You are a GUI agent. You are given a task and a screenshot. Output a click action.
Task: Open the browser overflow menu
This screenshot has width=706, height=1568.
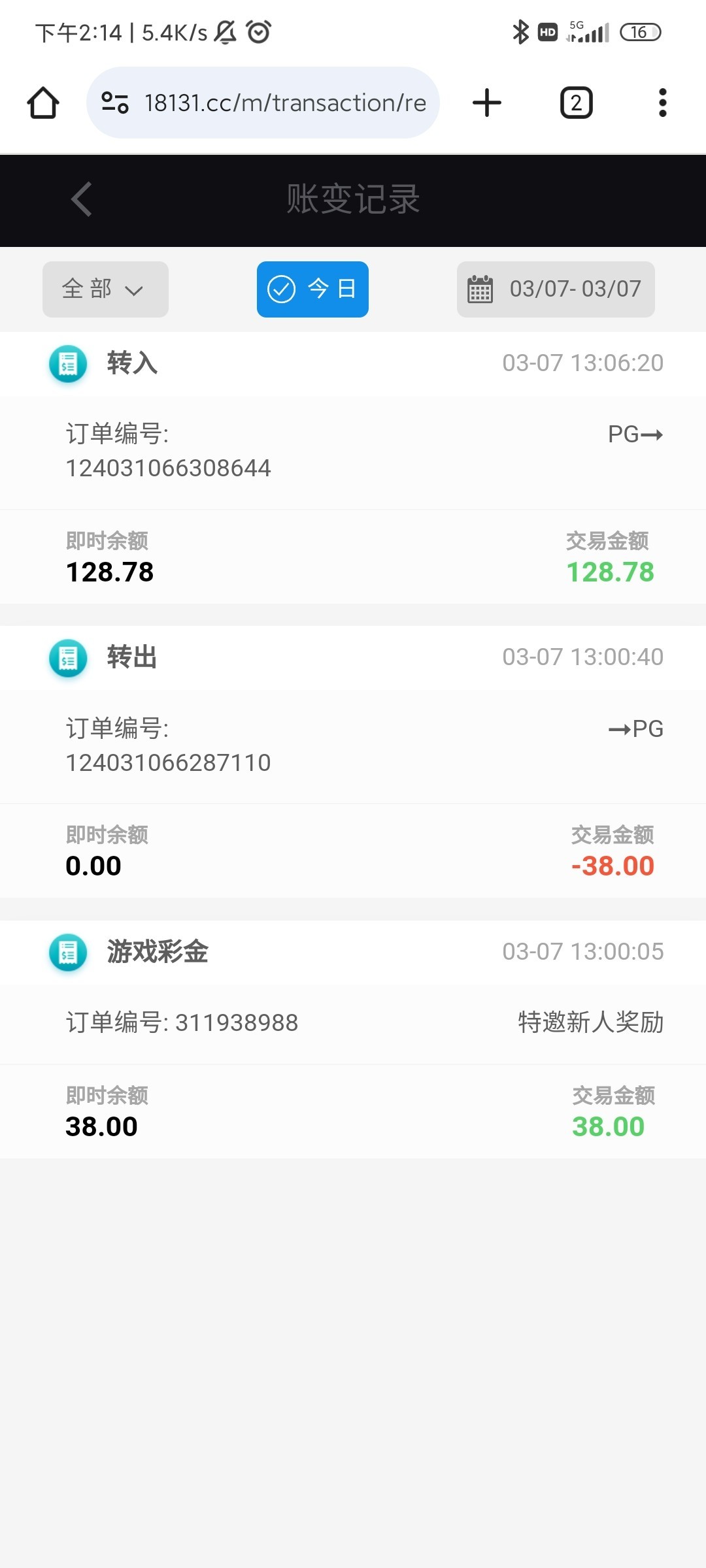(x=662, y=103)
